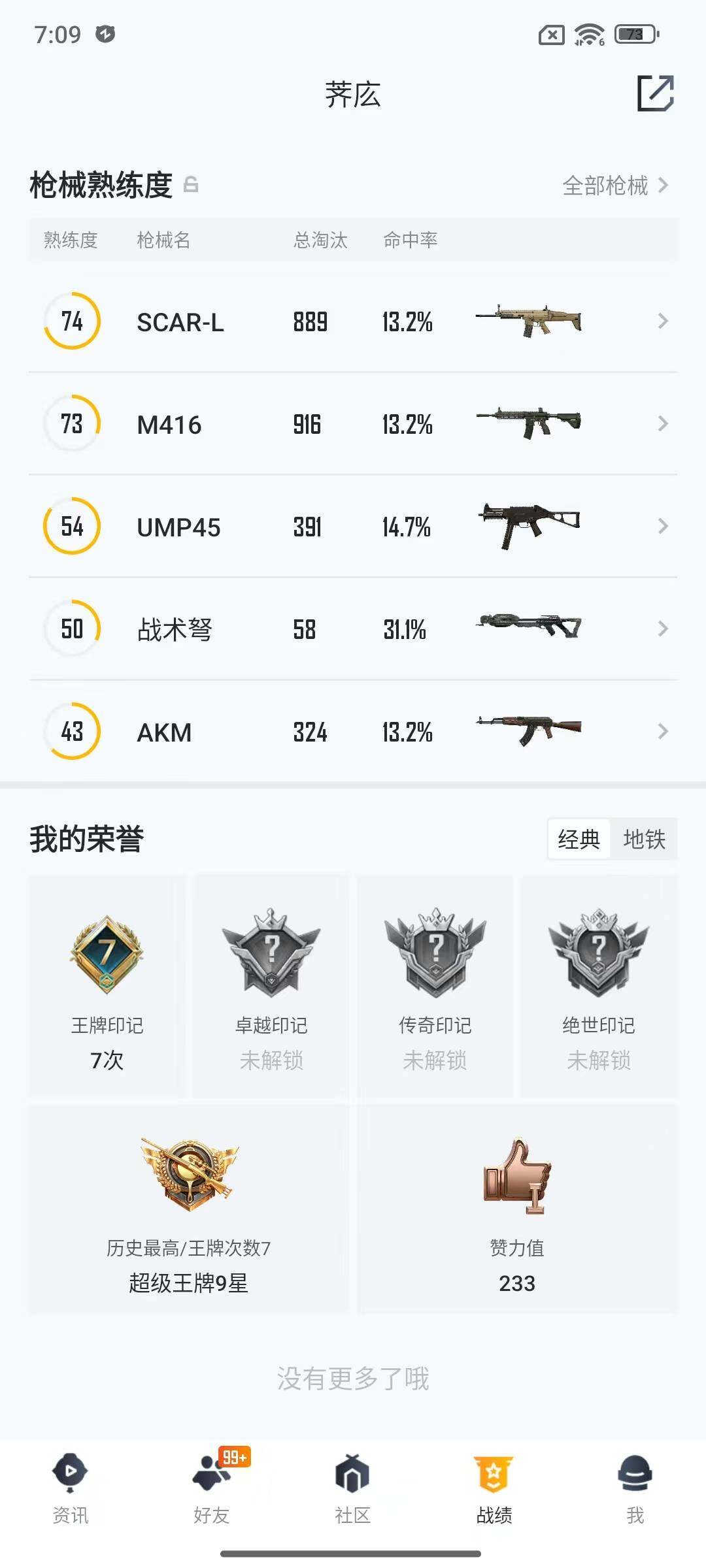Image resolution: width=706 pixels, height=1568 pixels.
Task: Tap the 74 proficiency progress ring for SCAR-L
Action: point(72,321)
